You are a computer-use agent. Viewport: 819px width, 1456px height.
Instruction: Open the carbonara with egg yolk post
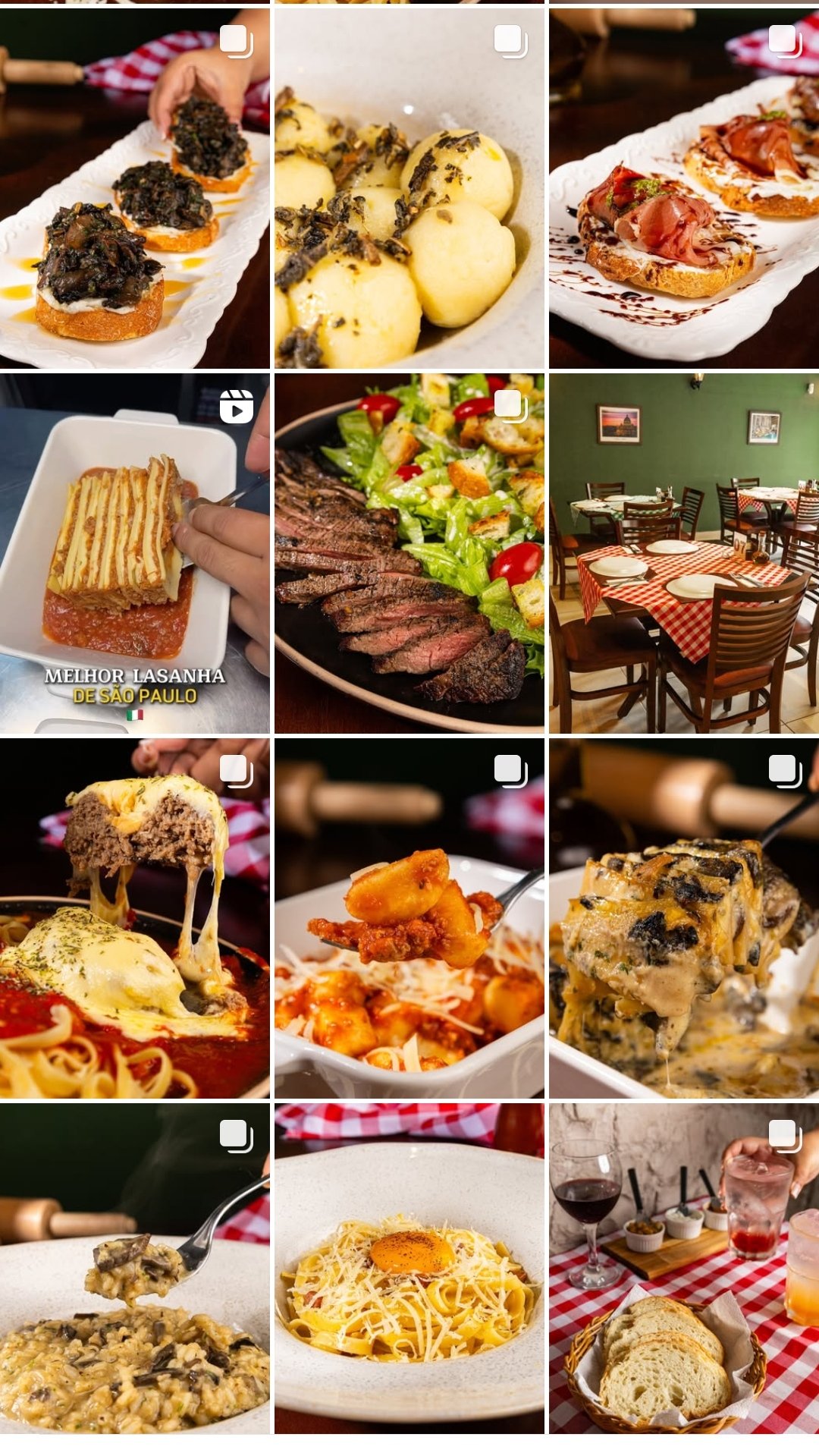tap(409, 1269)
